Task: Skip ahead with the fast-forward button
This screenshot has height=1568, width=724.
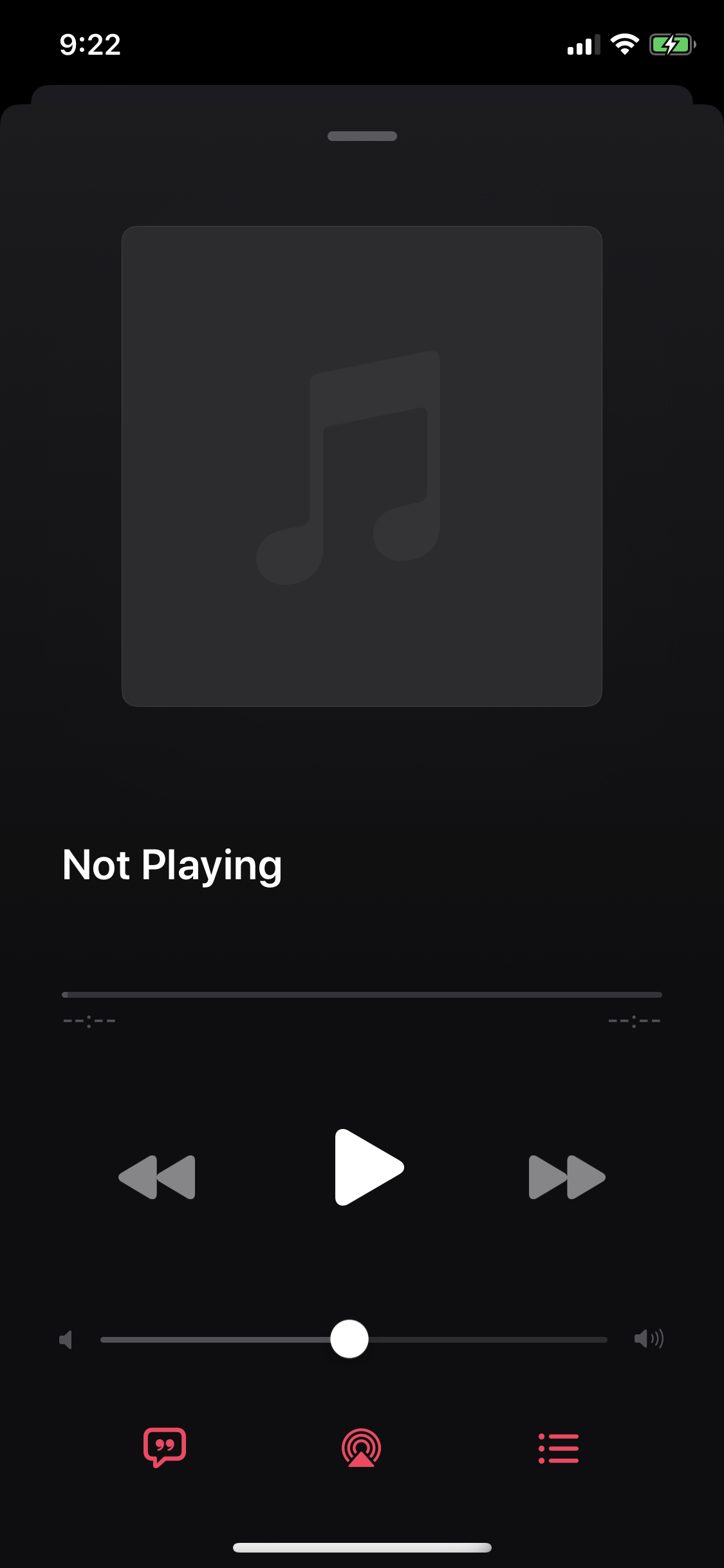Action: point(566,1177)
